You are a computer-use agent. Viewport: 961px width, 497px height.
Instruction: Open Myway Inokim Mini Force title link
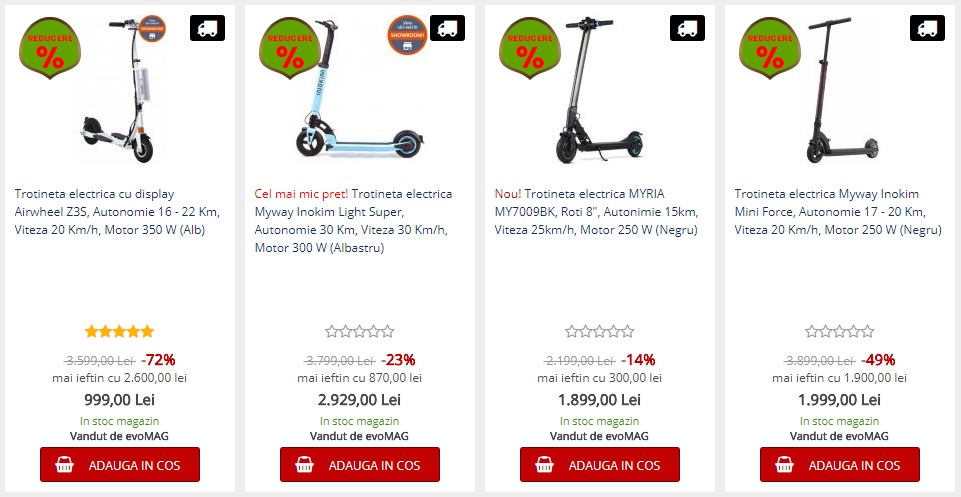(x=838, y=212)
